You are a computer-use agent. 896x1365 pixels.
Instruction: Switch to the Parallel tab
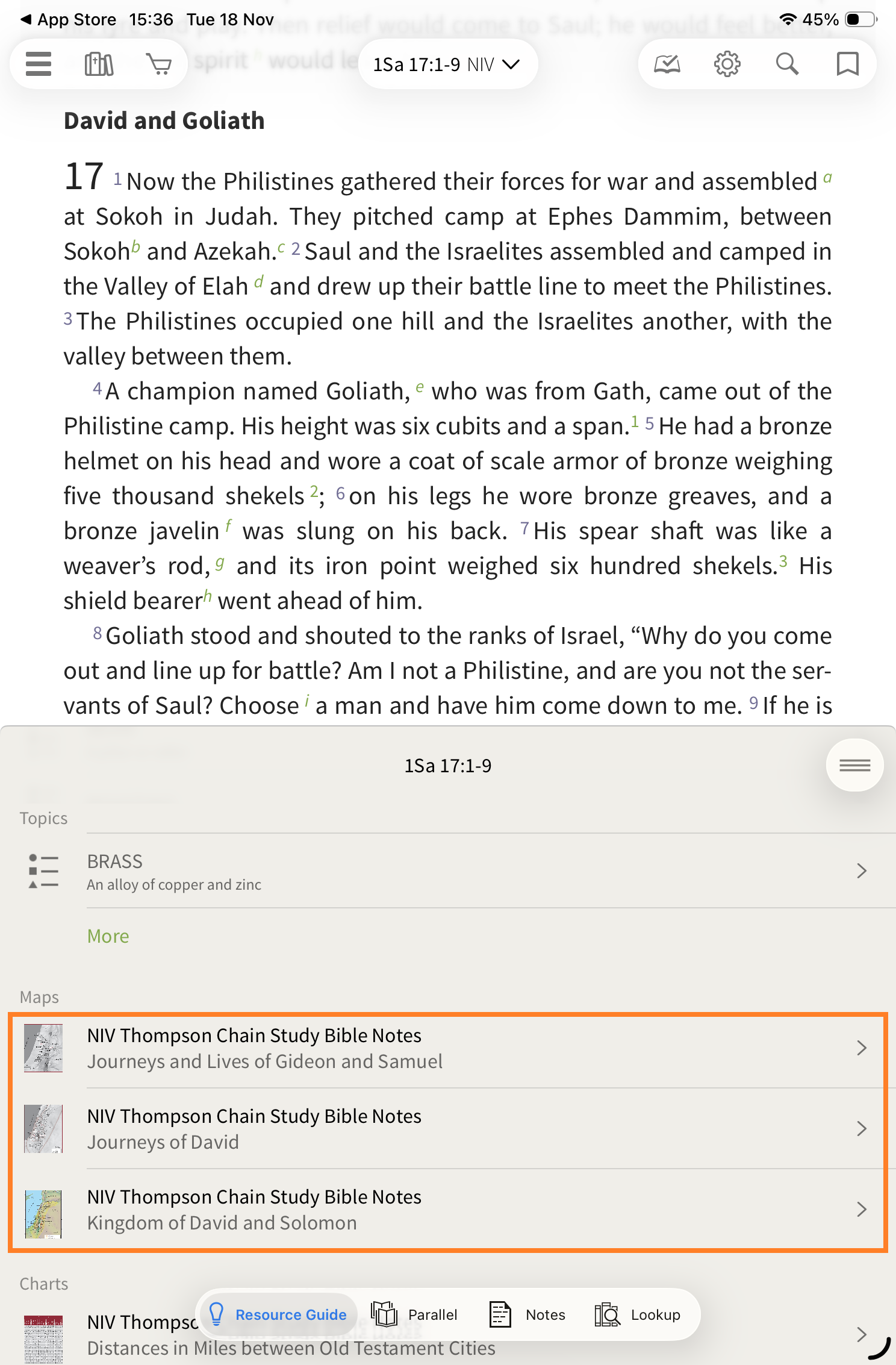pyautogui.click(x=415, y=1314)
